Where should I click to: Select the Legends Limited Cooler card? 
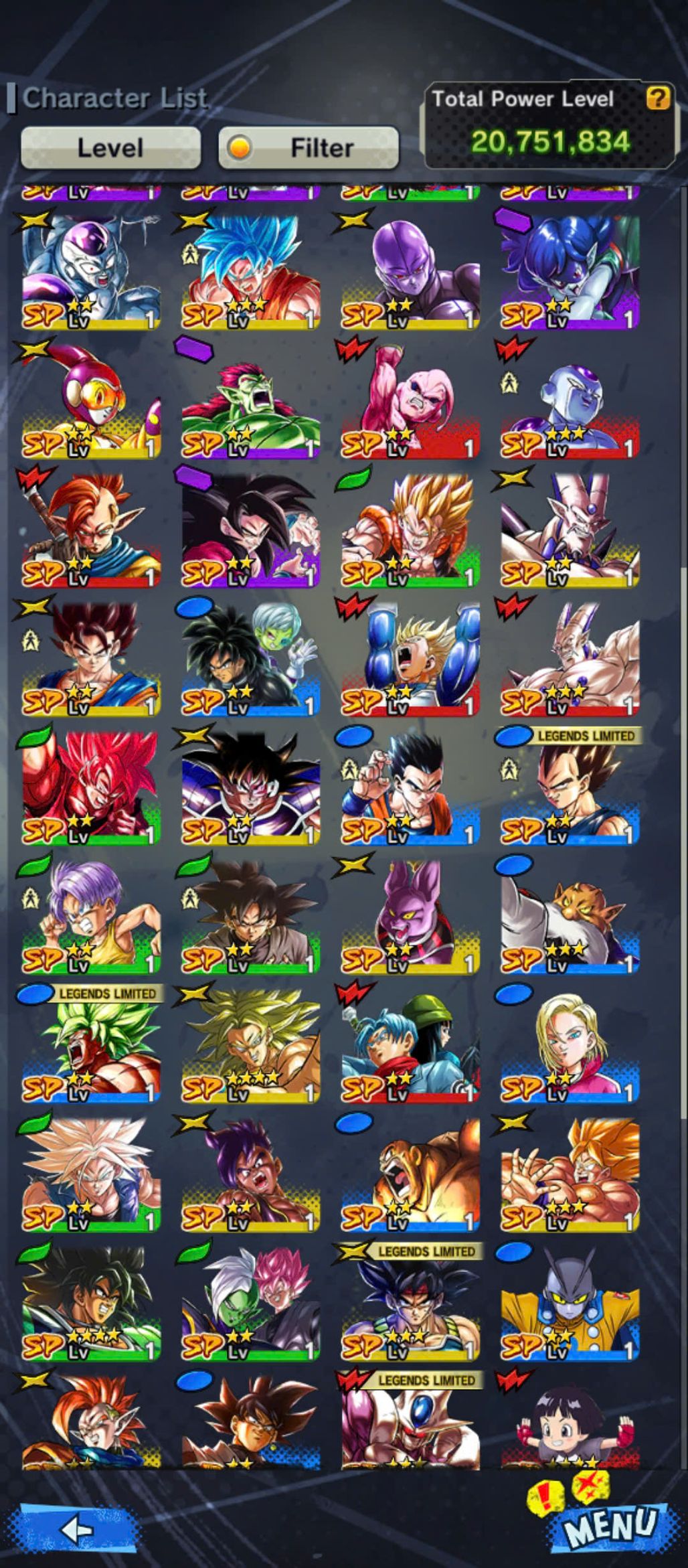pos(410,1423)
